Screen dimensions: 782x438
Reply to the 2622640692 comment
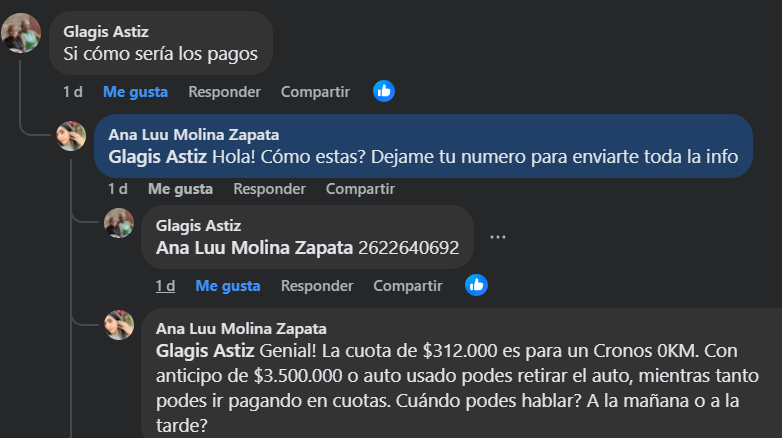[317, 286]
